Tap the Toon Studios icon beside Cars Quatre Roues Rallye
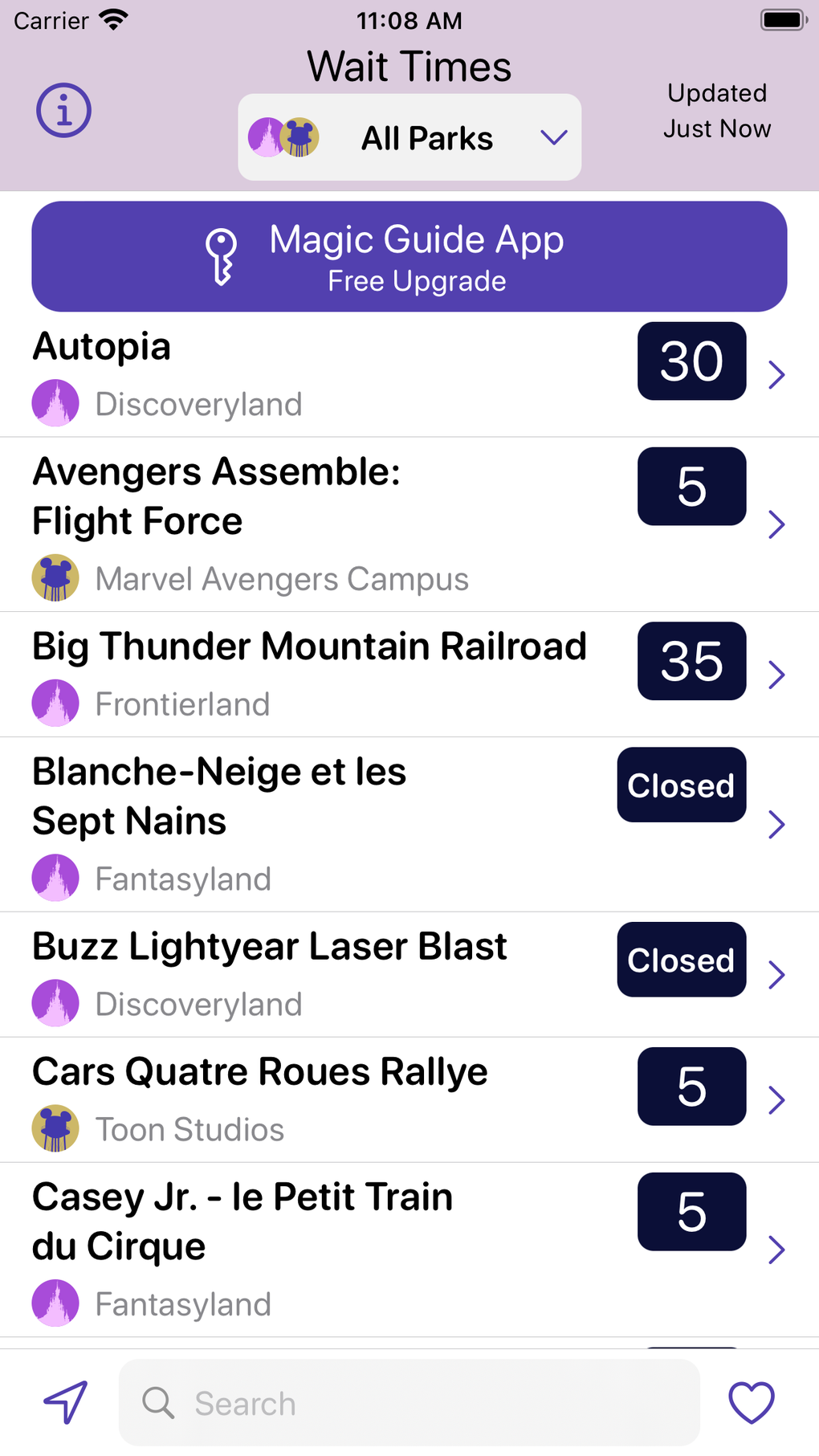The width and height of the screenshot is (819, 1456). (55, 1128)
